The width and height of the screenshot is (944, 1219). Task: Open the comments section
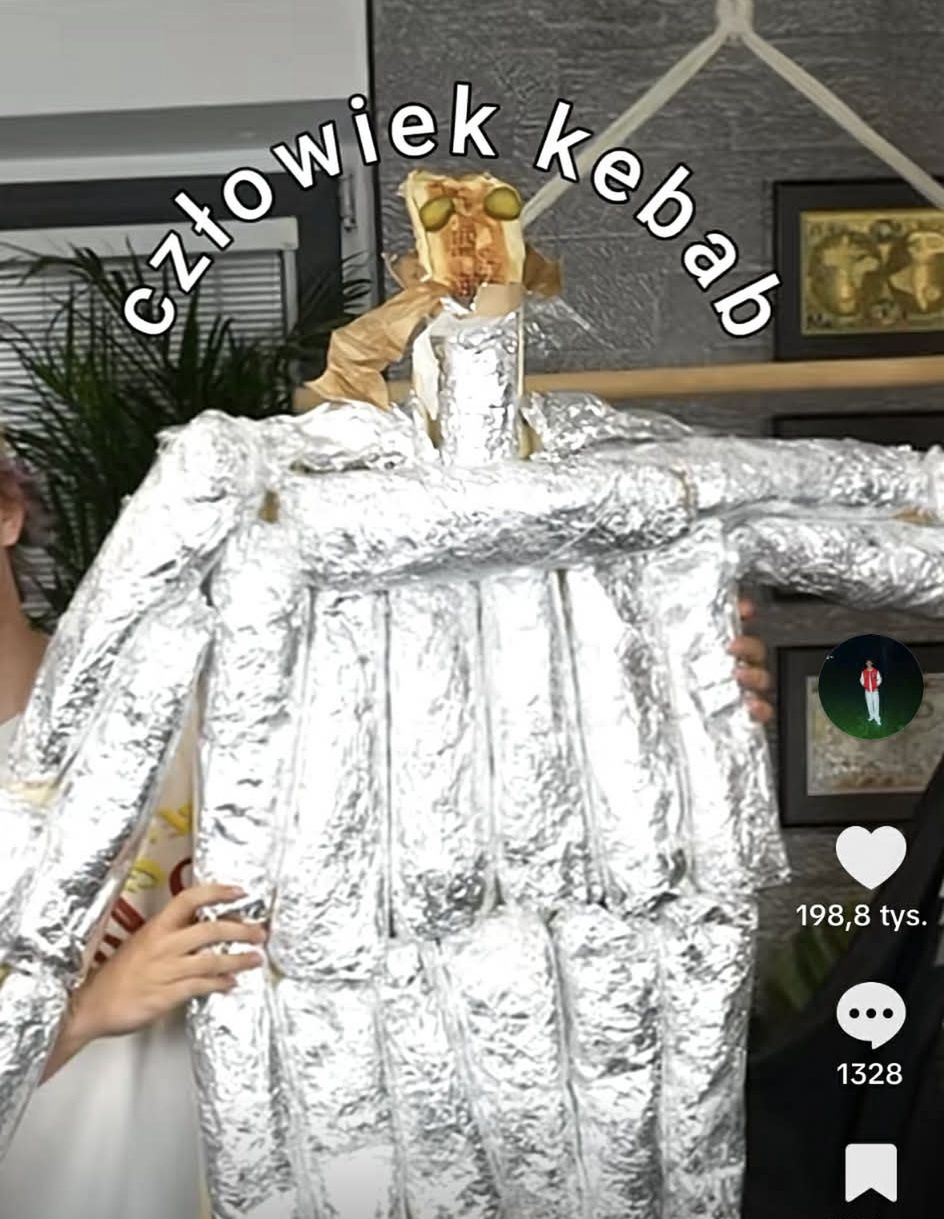(x=870, y=1015)
